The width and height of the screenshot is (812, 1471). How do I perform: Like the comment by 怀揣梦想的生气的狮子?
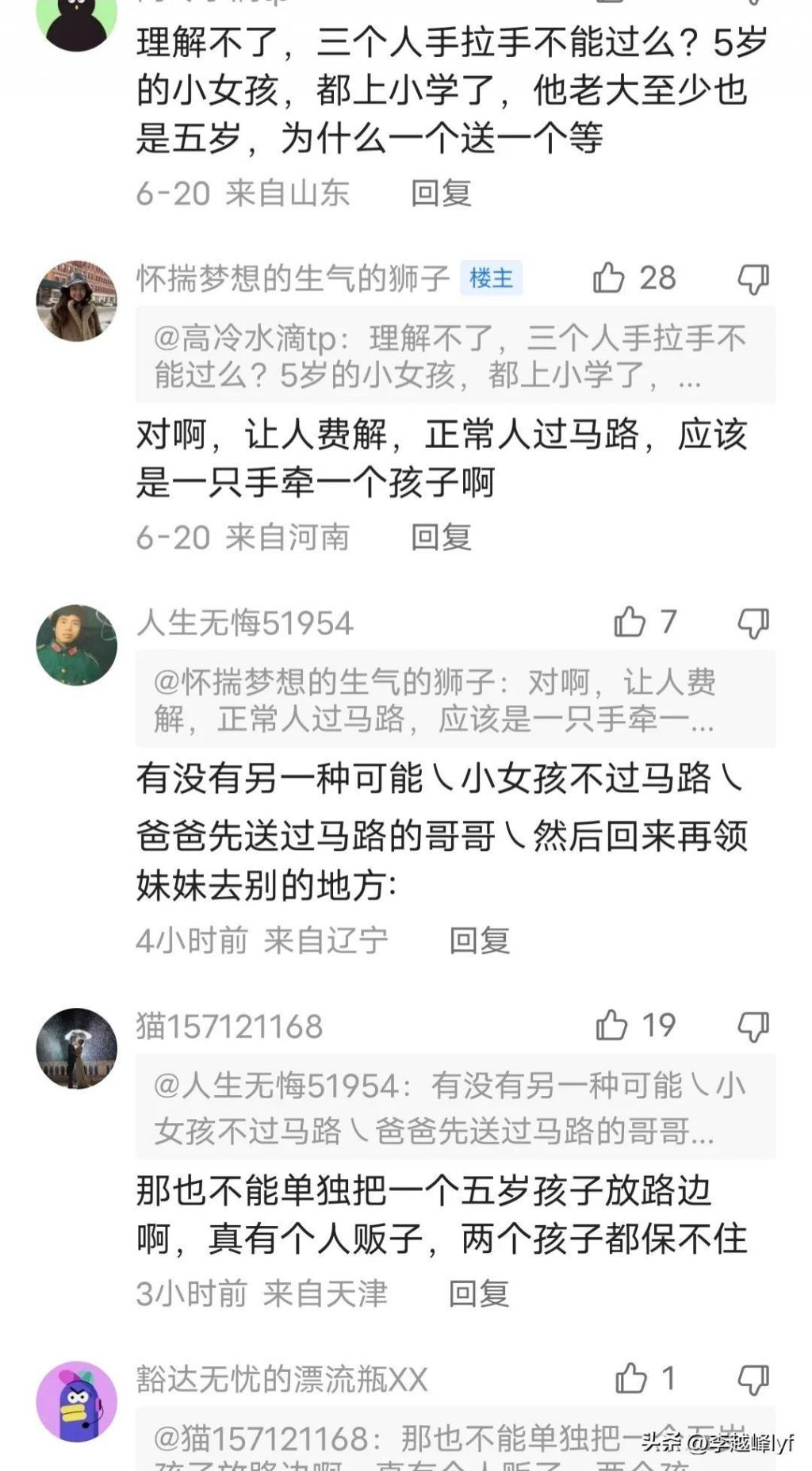tap(609, 278)
